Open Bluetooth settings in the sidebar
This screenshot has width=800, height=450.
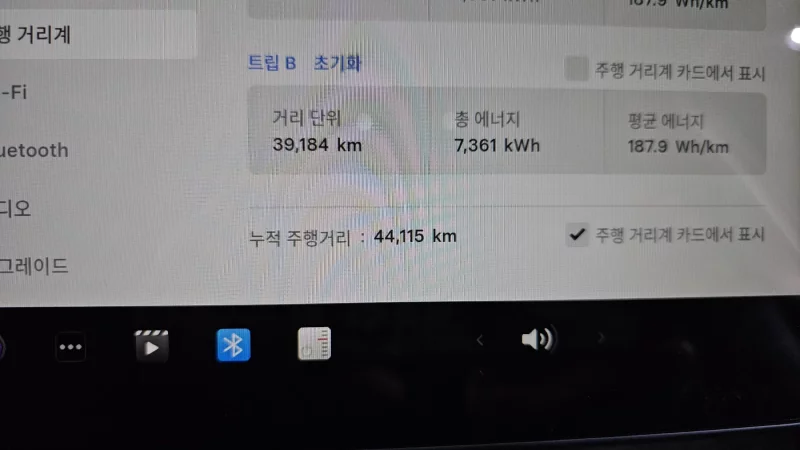click(x=35, y=151)
